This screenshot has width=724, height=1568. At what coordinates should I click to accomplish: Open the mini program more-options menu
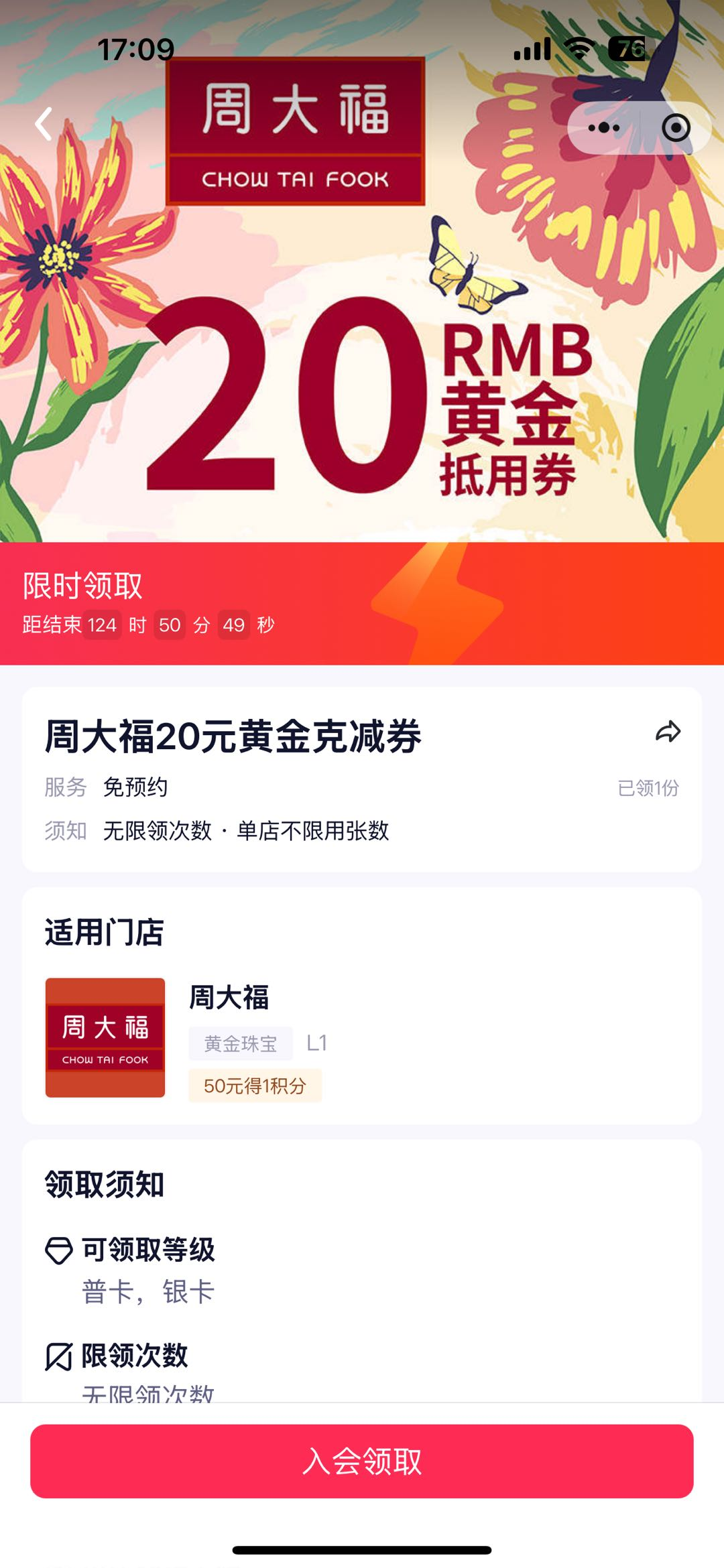click(x=603, y=127)
